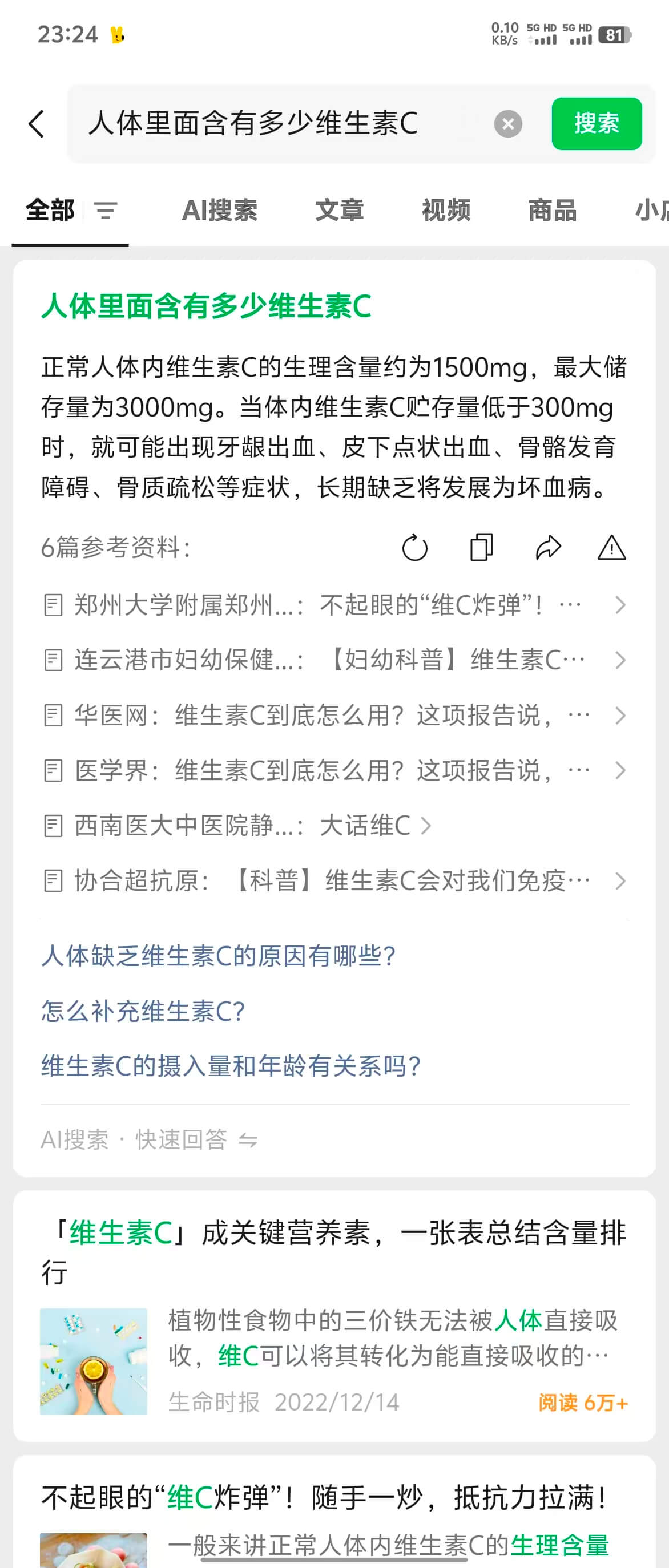Clear the search text field
The height and width of the screenshot is (1568, 669).
click(507, 124)
